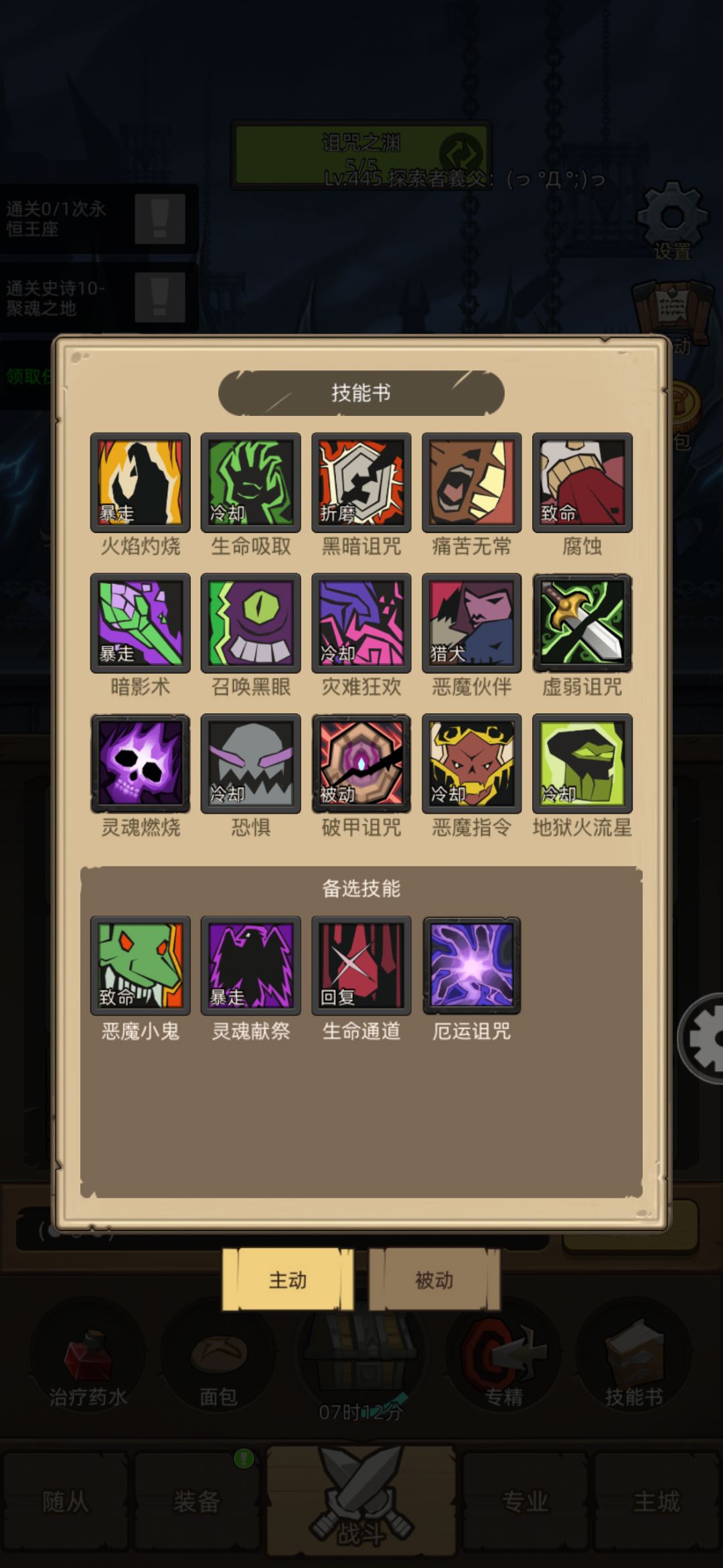Tap the floating gear button
Viewport: 723px width, 1568px height.
coord(702,1039)
